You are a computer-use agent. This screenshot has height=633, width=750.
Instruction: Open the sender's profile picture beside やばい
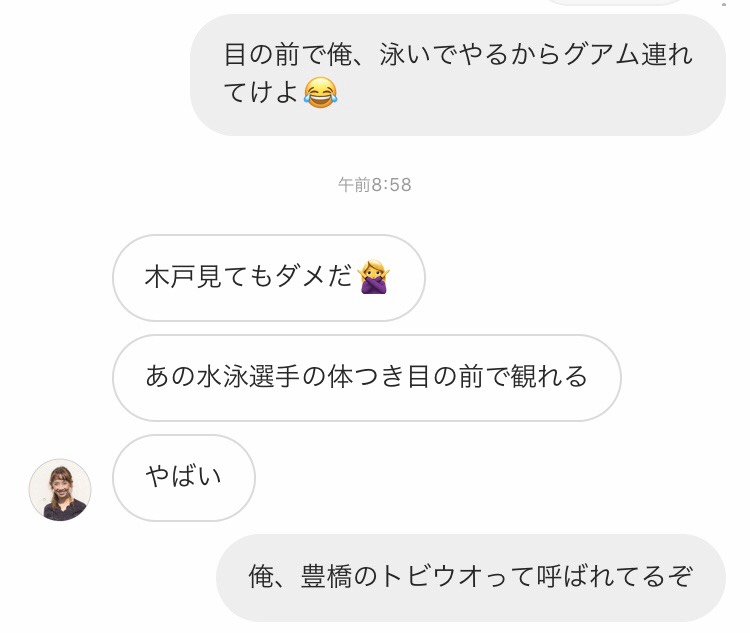tap(60, 490)
